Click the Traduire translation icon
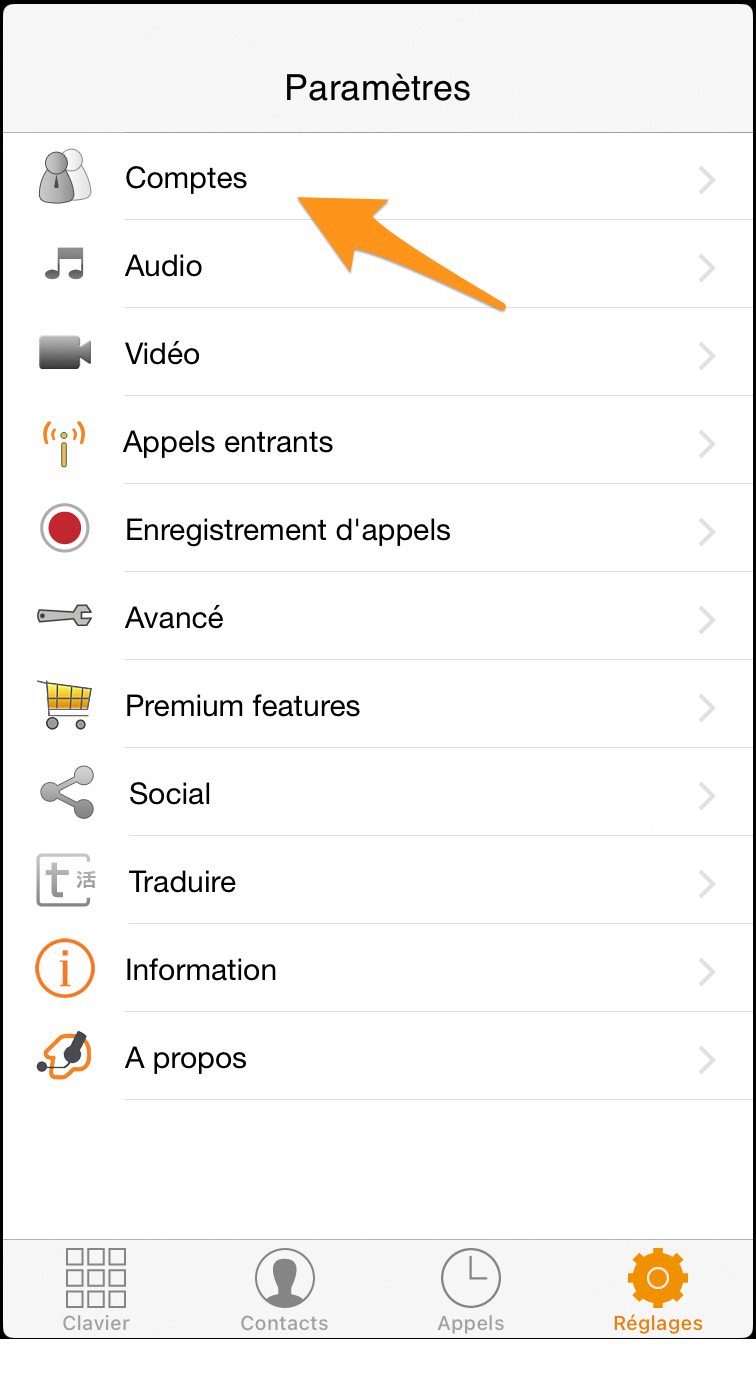 pyautogui.click(x=64, y=881)
